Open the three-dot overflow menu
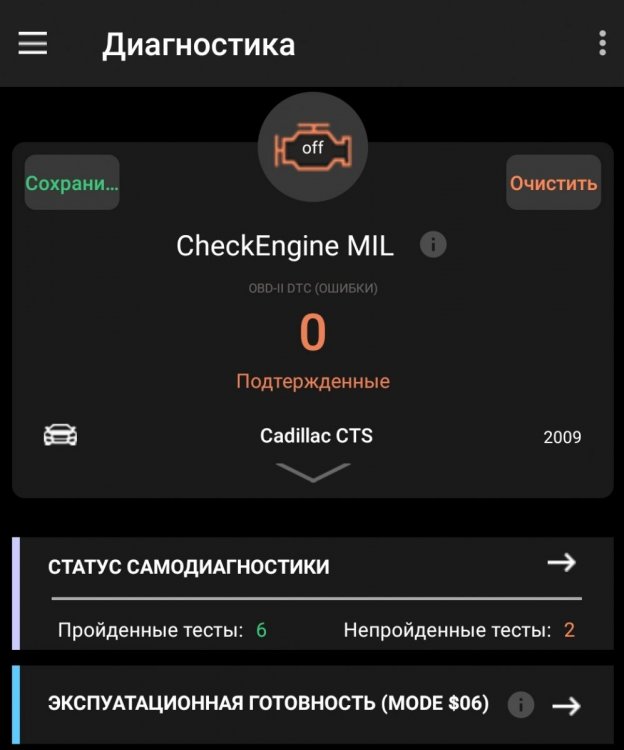Viewport: 624px width, 750px height. point(602,43)
